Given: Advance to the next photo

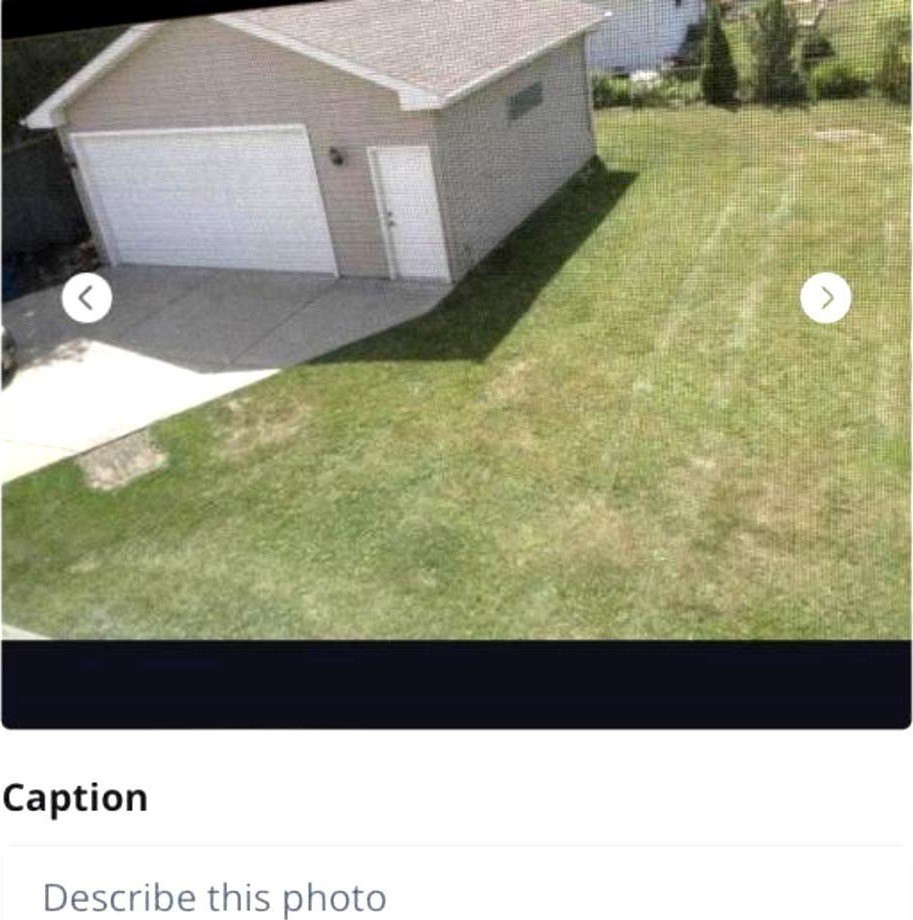Looking at the screenshot, I should tap(826, 298).
